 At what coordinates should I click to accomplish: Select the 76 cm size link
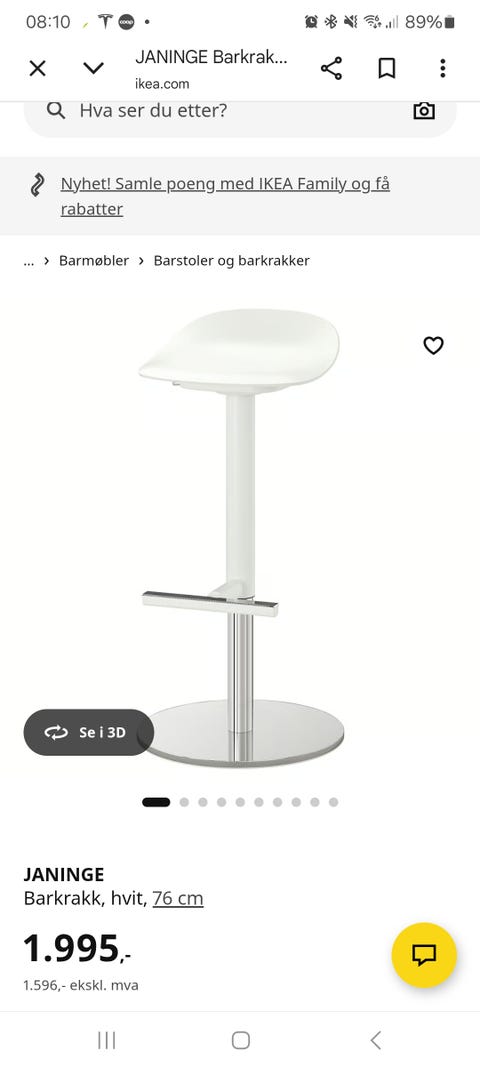tap(178, 898)
